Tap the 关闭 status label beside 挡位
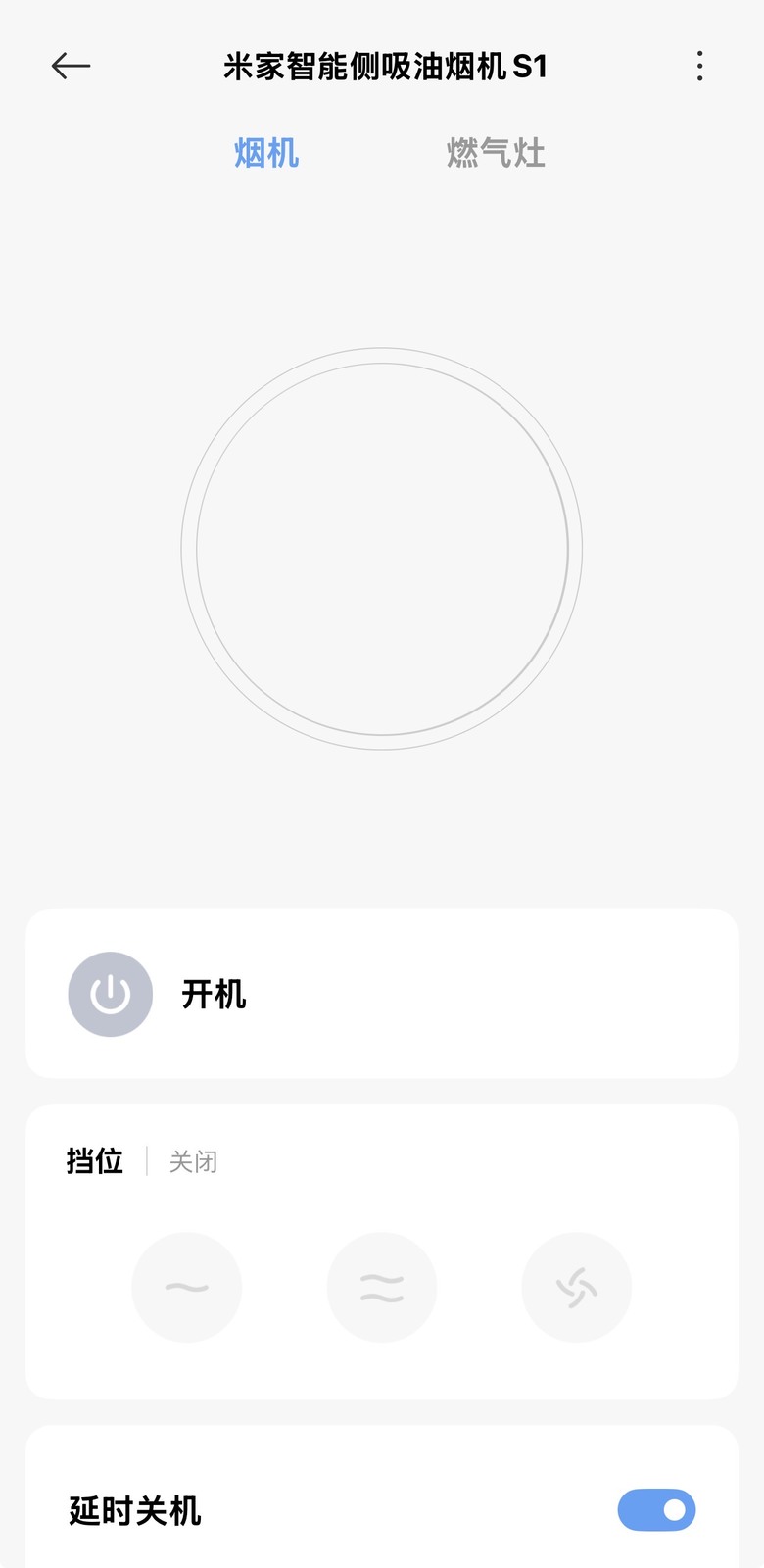 click(191, 1161)
